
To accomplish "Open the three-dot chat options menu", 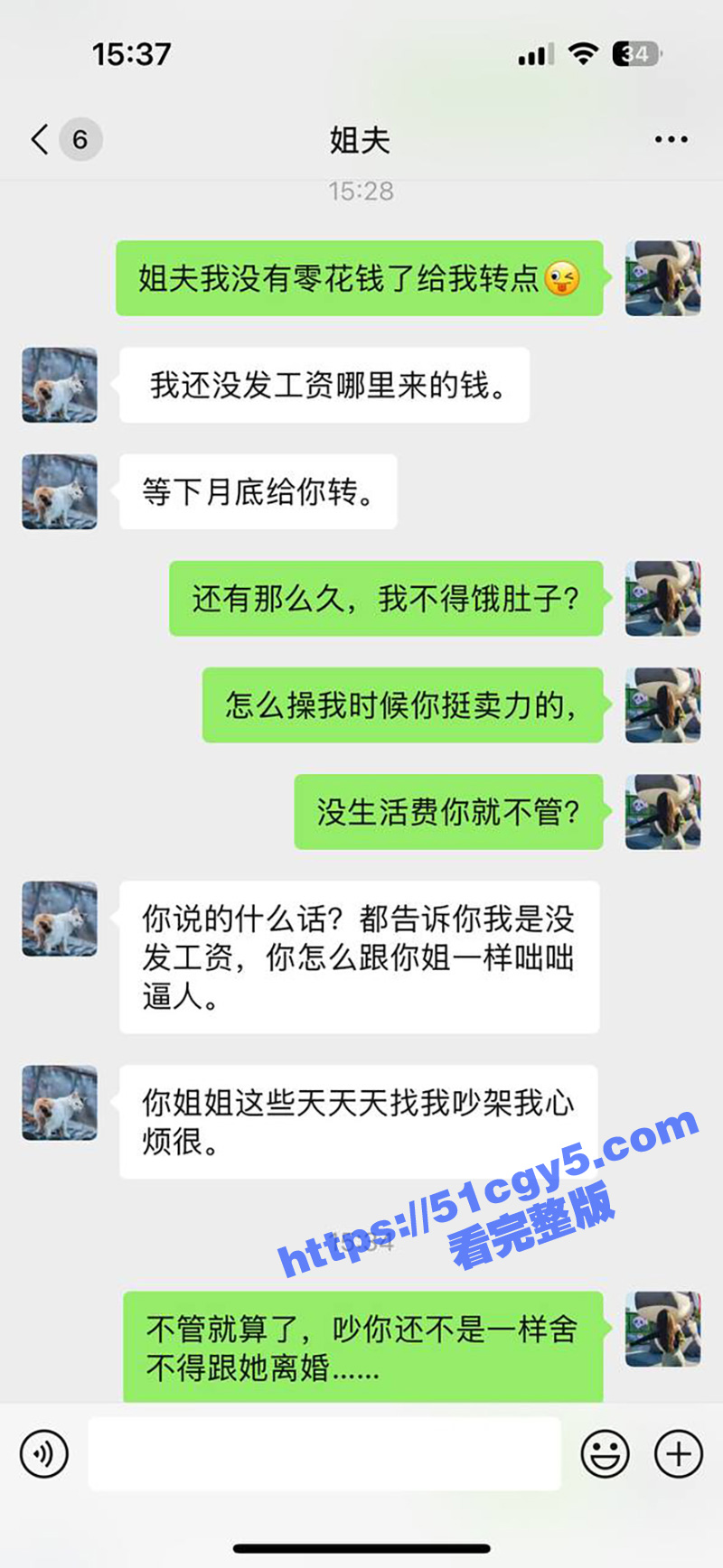I will [671, 140].
